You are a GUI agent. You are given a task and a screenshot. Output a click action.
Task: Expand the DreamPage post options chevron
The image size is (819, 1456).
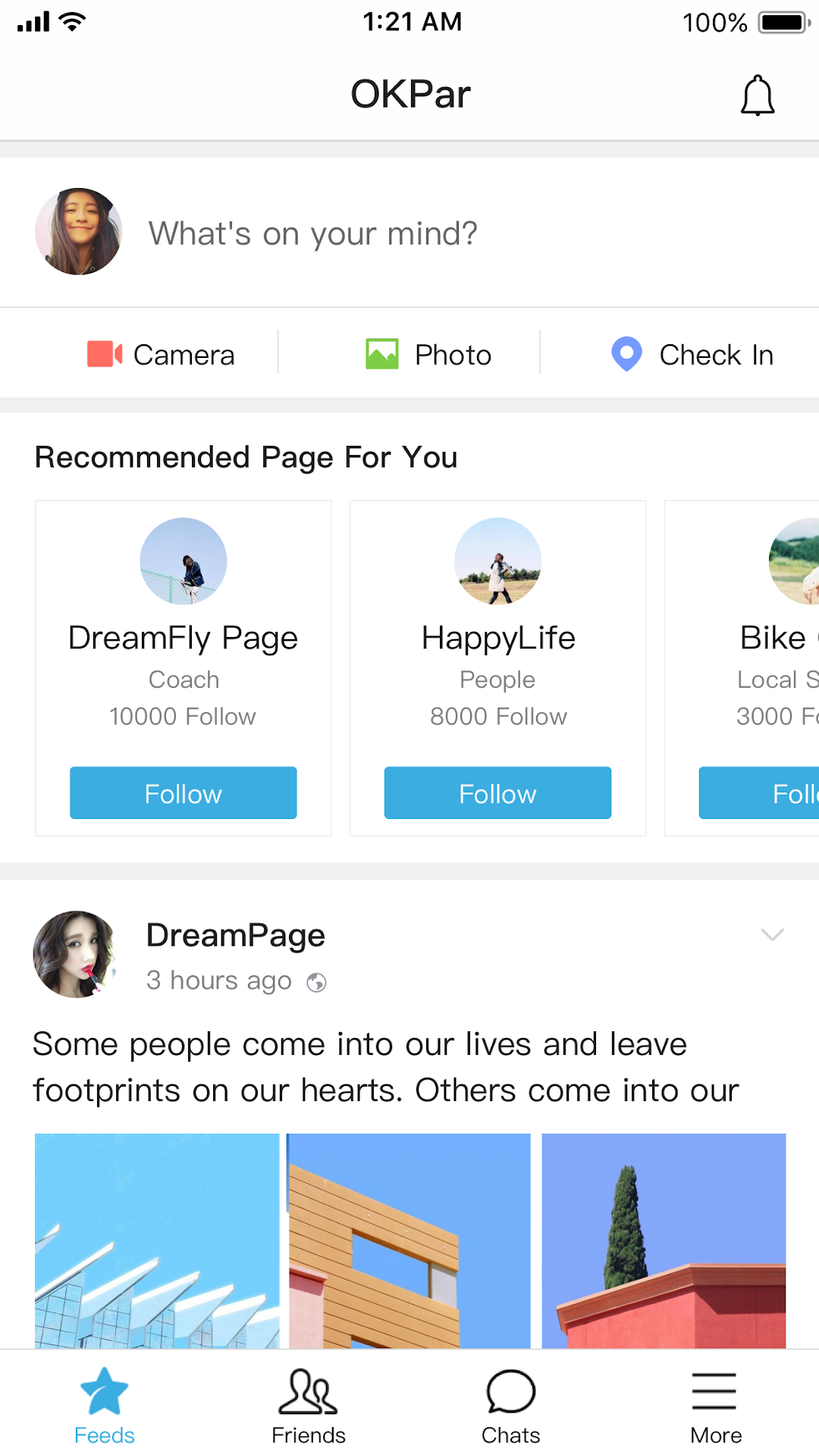[x=772, y=934]
